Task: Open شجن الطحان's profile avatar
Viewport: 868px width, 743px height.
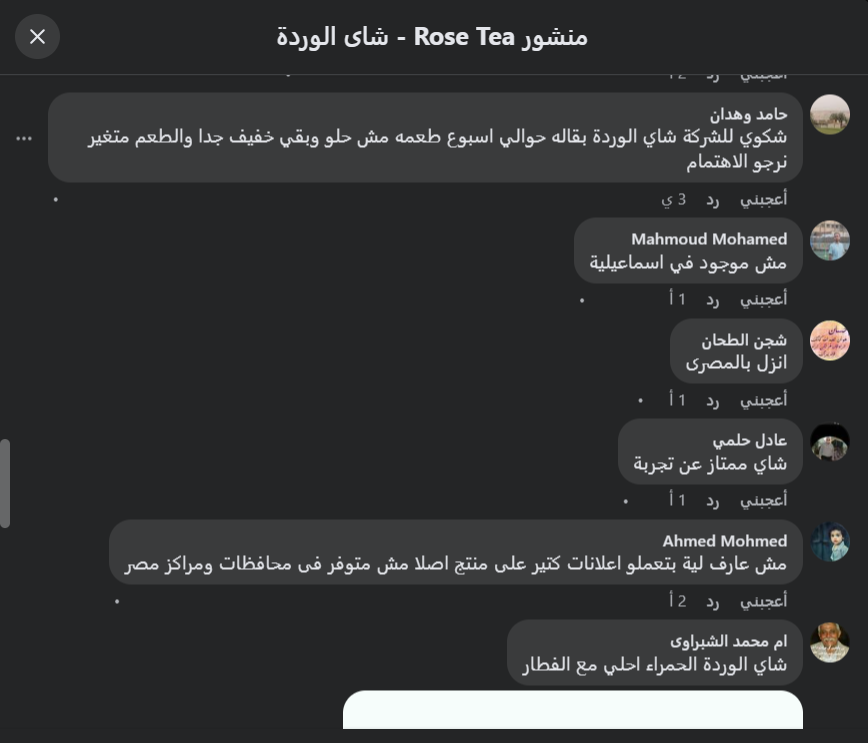Action: [829, 341]
